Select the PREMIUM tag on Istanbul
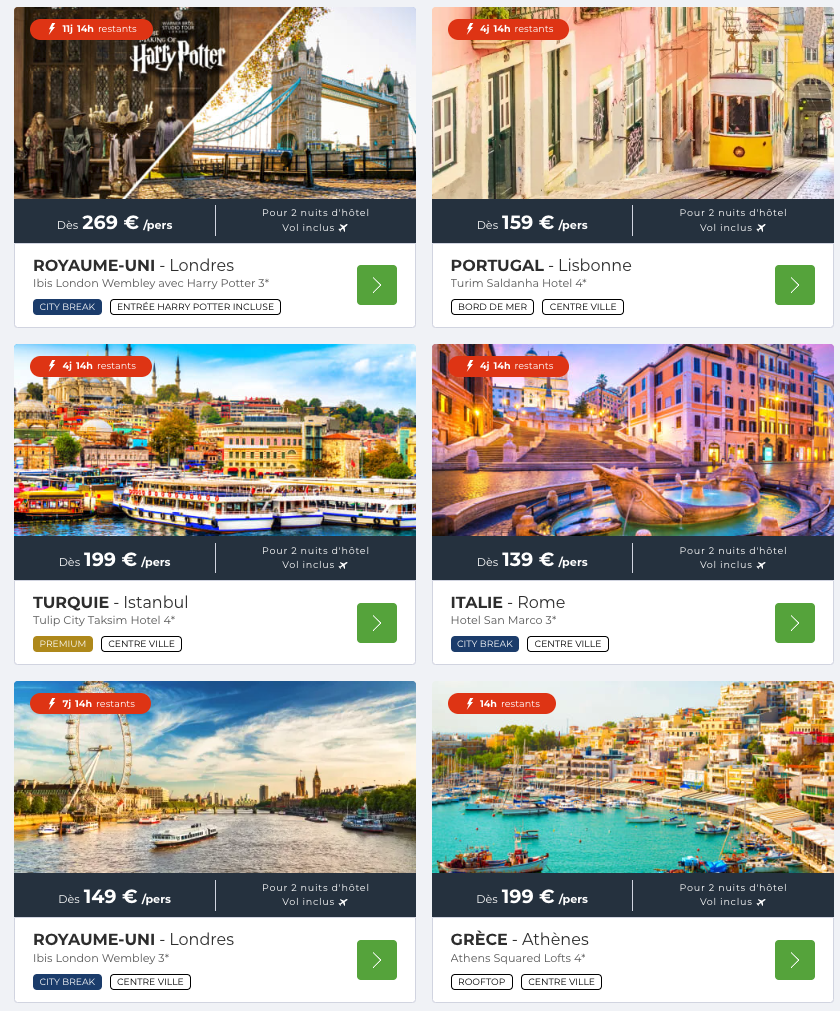The height and width of the screenshot is (1011, 840). click(x=63, y=644)
